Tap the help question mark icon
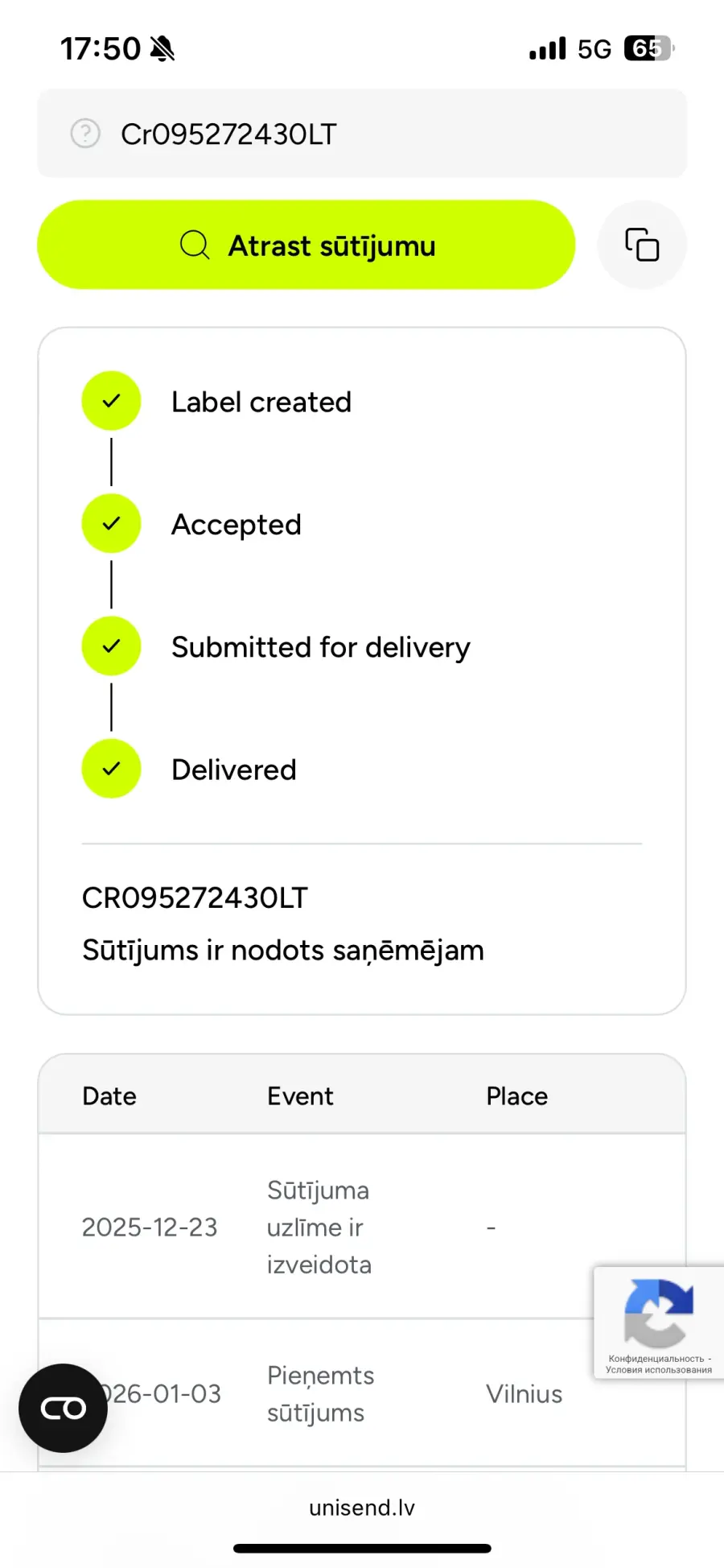The width and height of the screenshot is (724, 1568). pyautogui.click(x=85, y=134)
